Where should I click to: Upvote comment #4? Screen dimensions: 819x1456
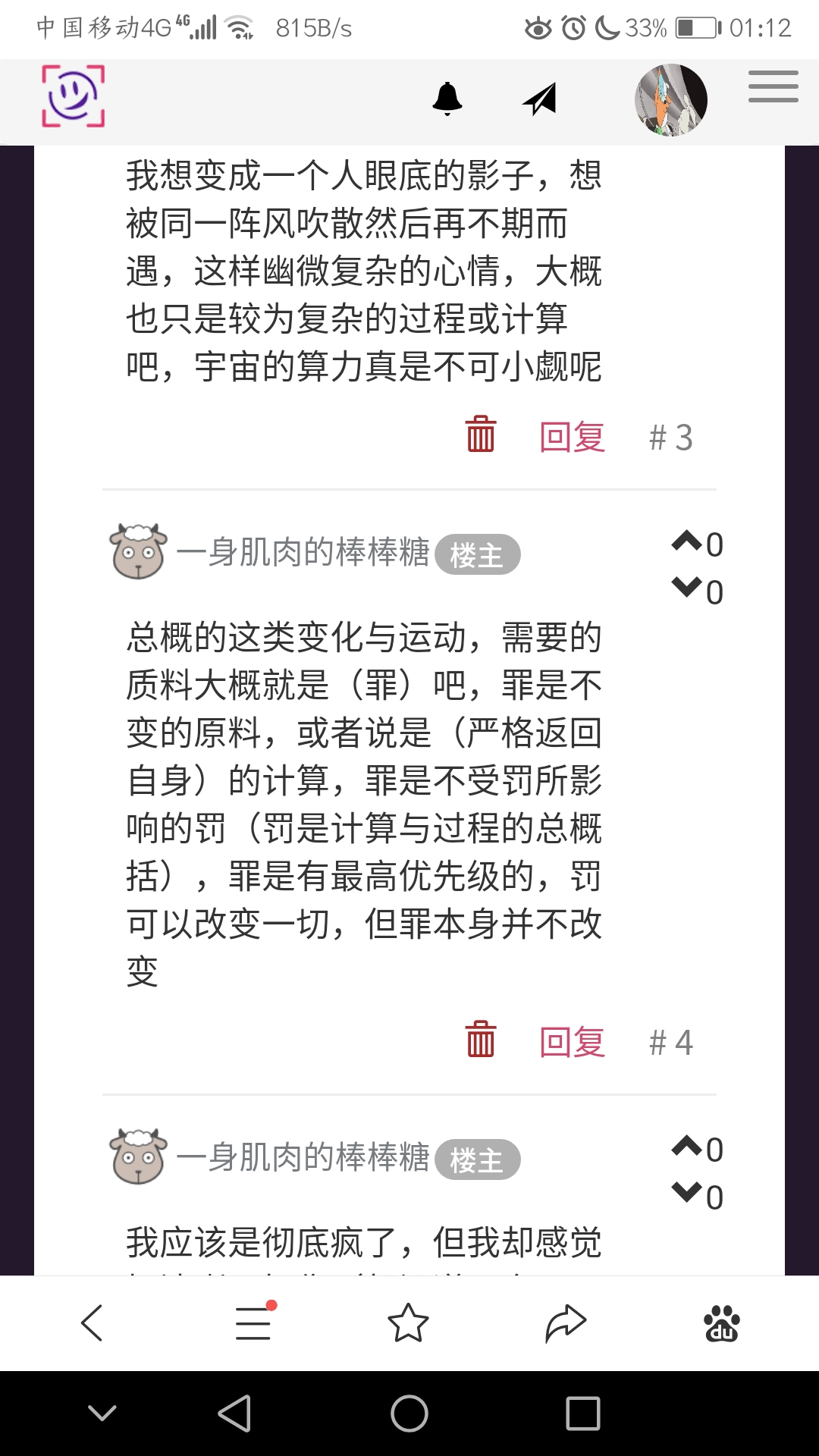(687, 541)
